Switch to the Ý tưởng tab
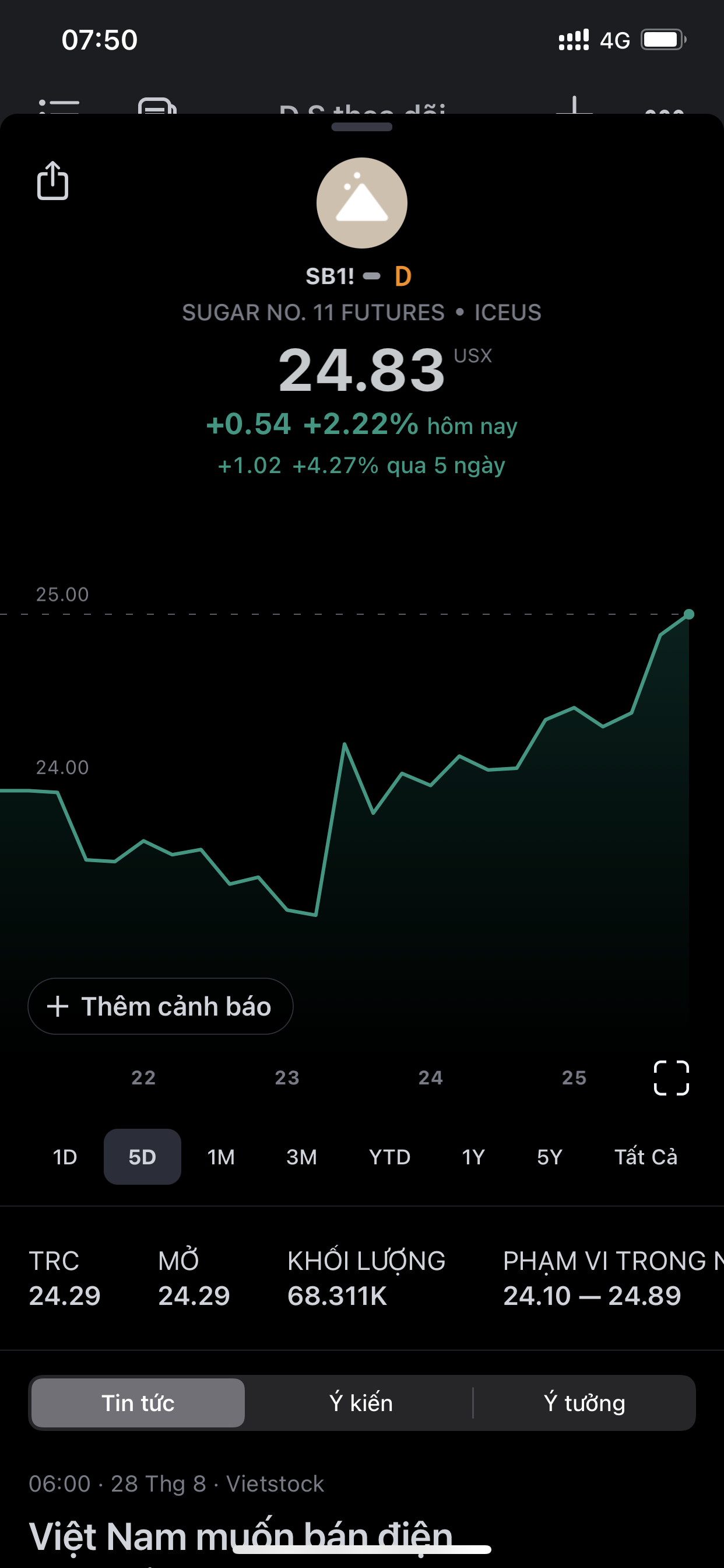Viewport: 724px width, 1568px height. [584, 1402]
